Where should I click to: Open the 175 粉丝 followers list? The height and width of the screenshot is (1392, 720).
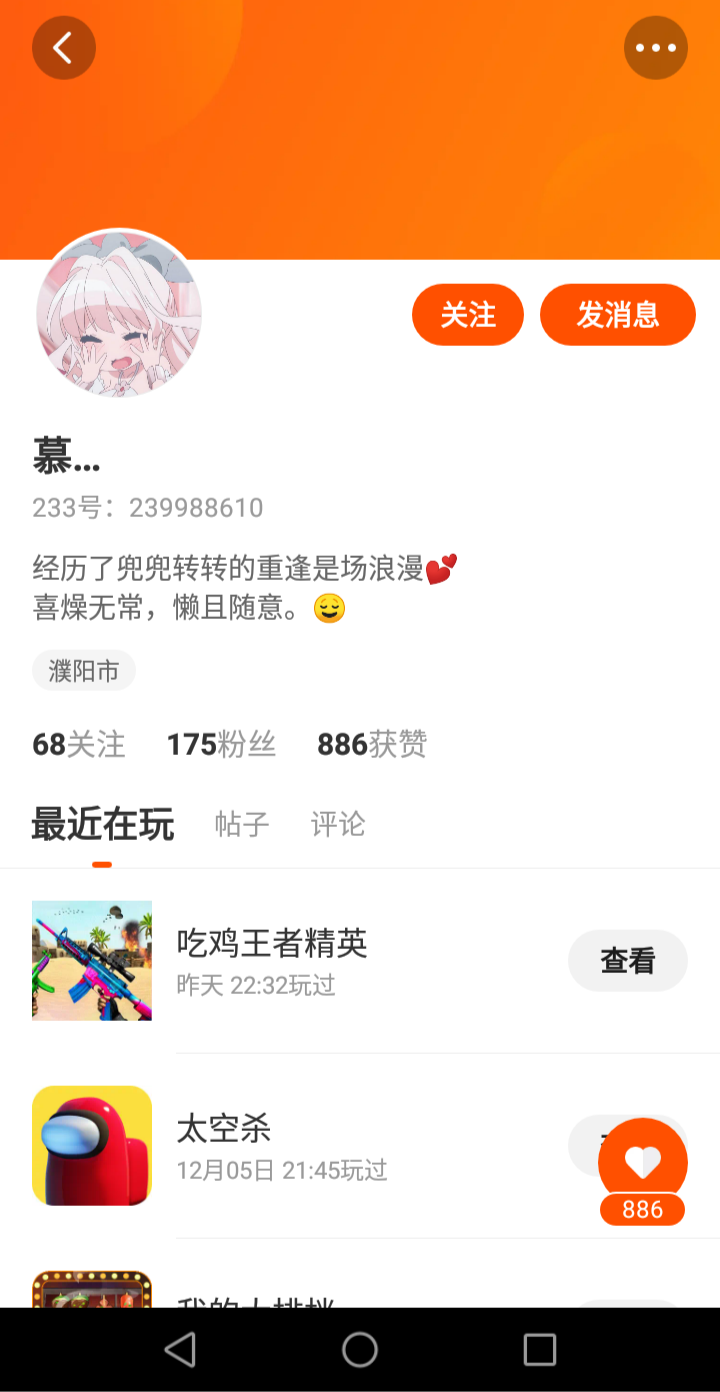221,744
